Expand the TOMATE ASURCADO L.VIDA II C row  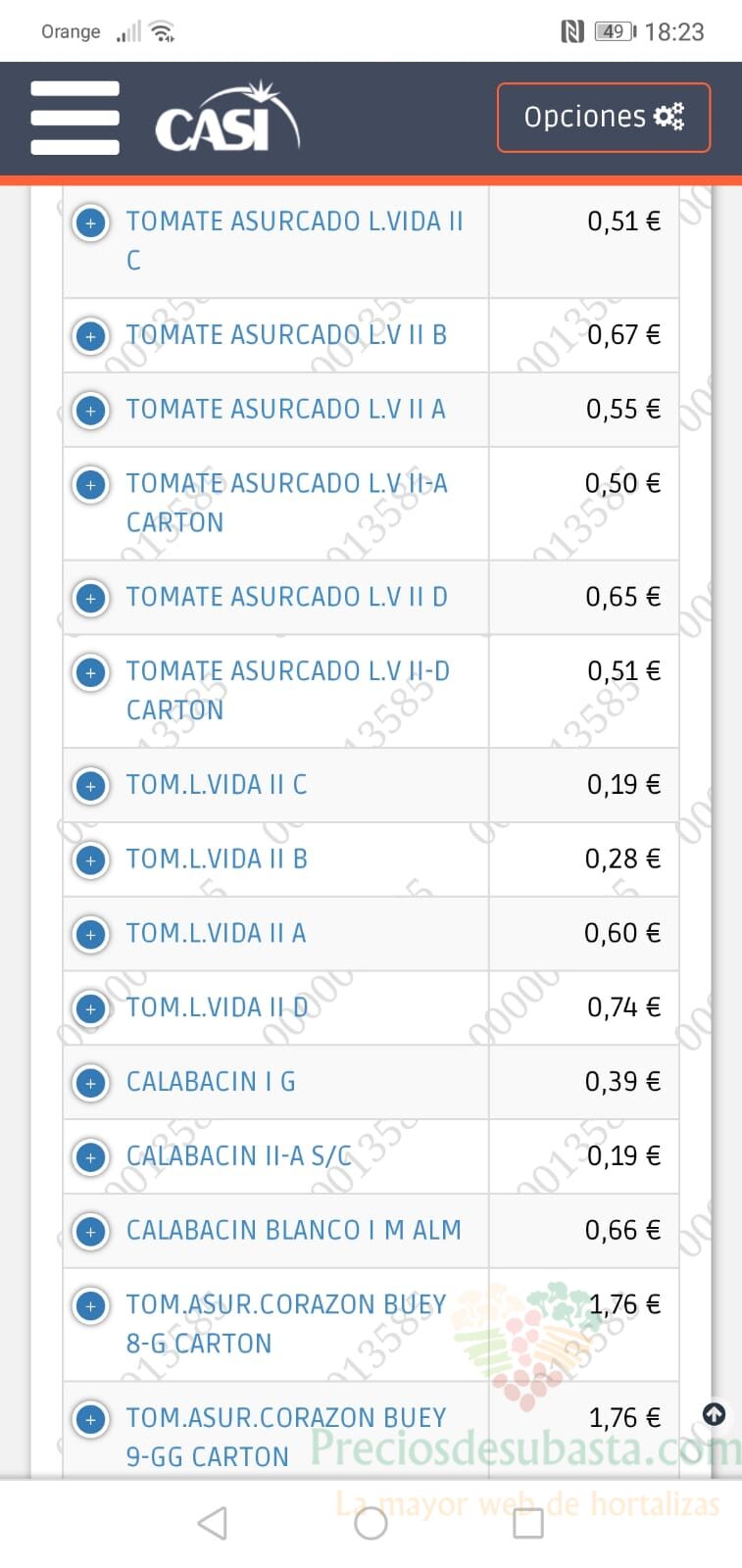(x=91, y=223)
